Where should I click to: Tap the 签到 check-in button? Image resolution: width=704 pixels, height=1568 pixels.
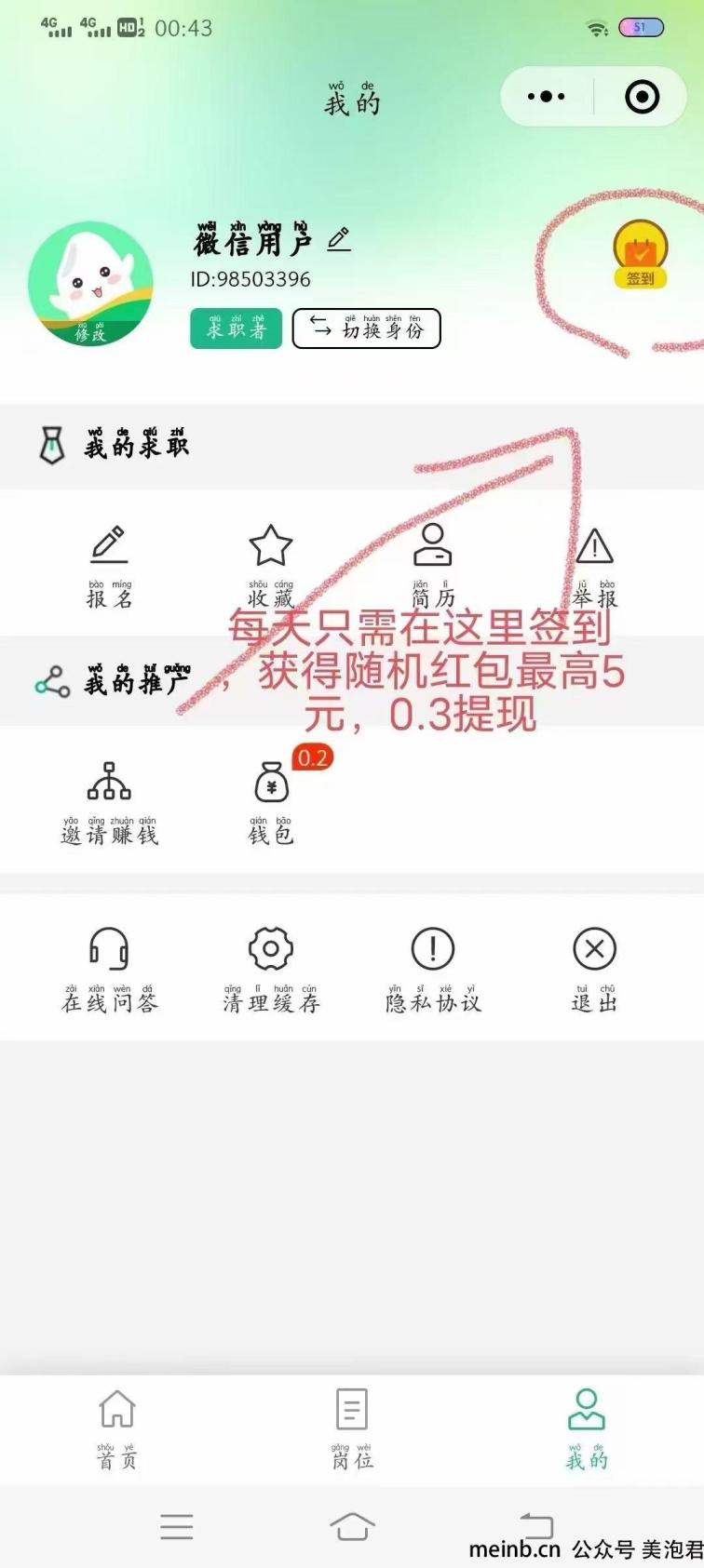click(640, 253)
